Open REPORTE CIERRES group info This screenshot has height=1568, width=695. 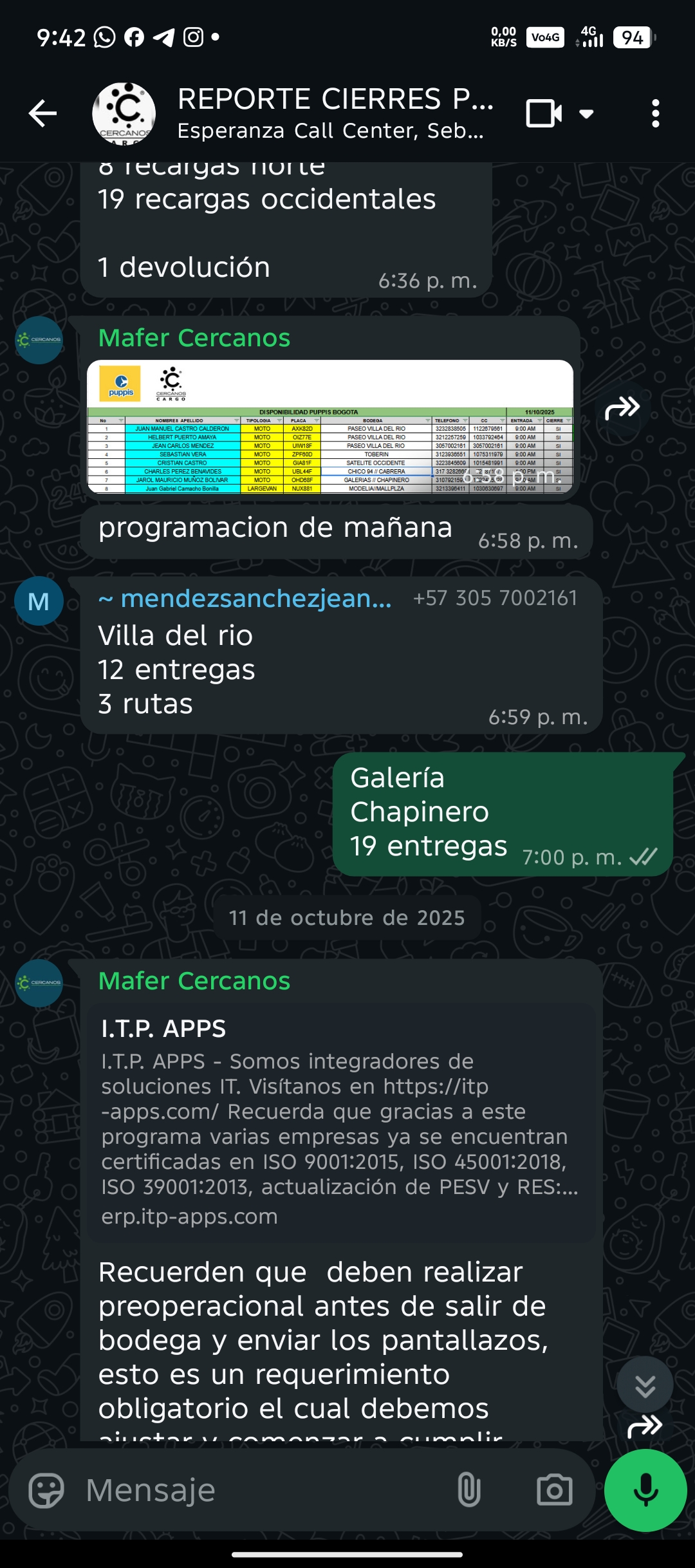[335, 113]
